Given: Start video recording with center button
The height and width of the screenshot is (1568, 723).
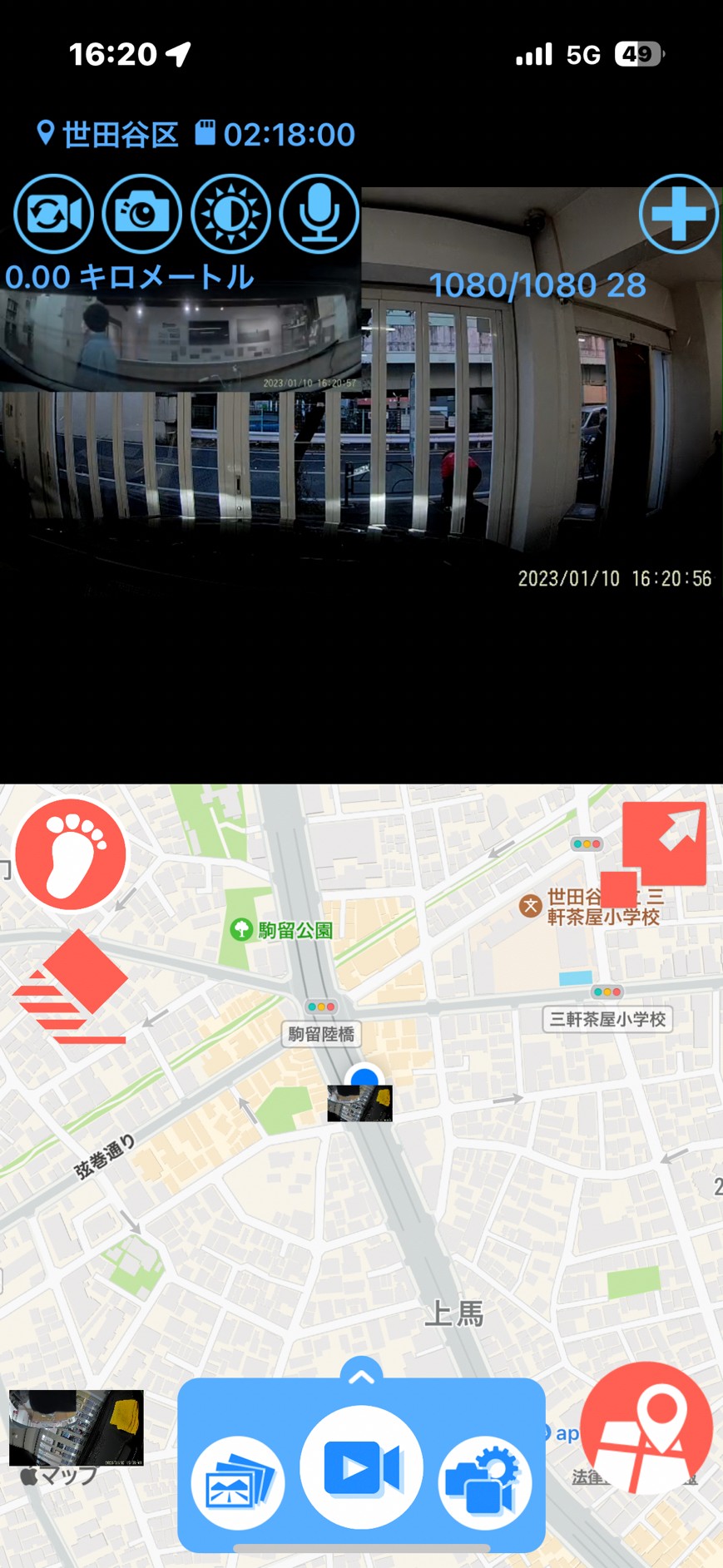Looking at the screenshot, I should click(x=361, y=1467).
